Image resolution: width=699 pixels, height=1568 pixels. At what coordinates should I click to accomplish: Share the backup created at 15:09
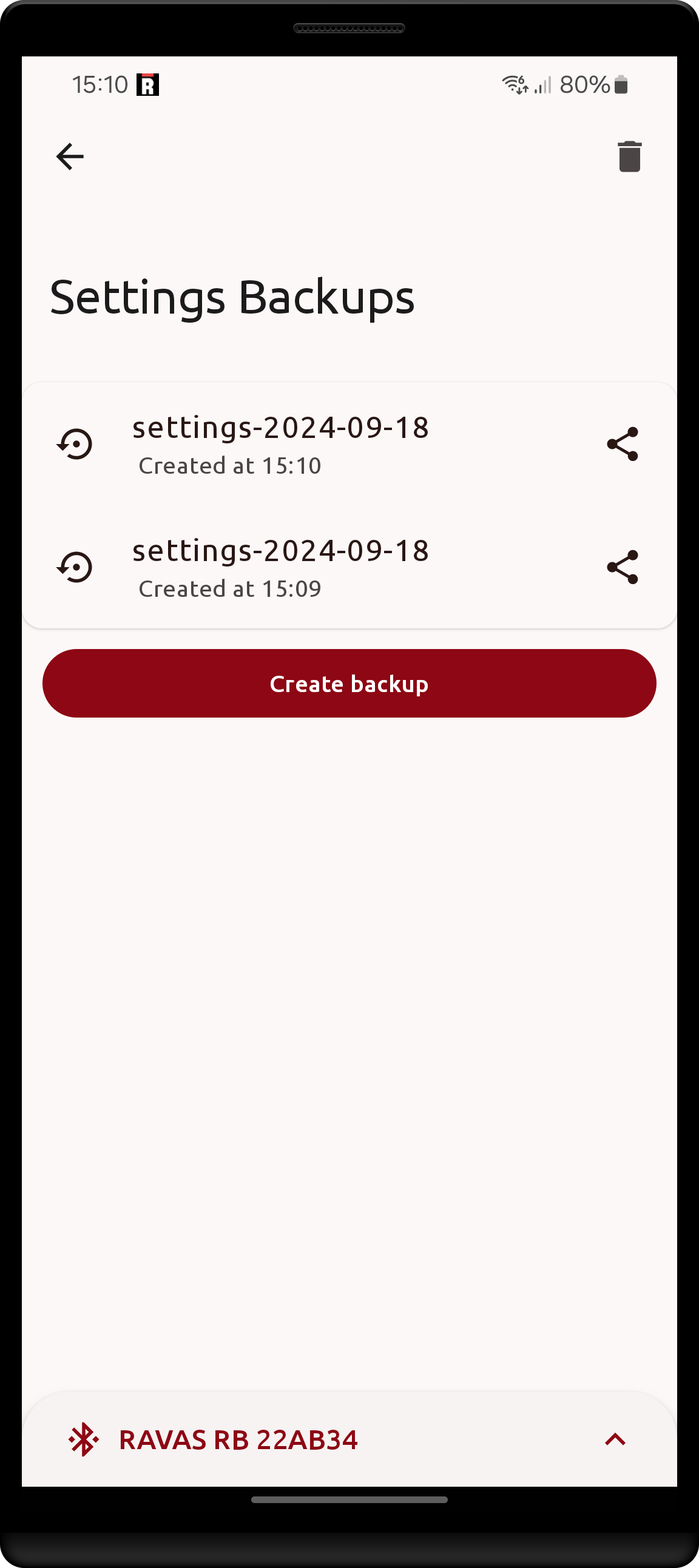(x=623, y=567)
